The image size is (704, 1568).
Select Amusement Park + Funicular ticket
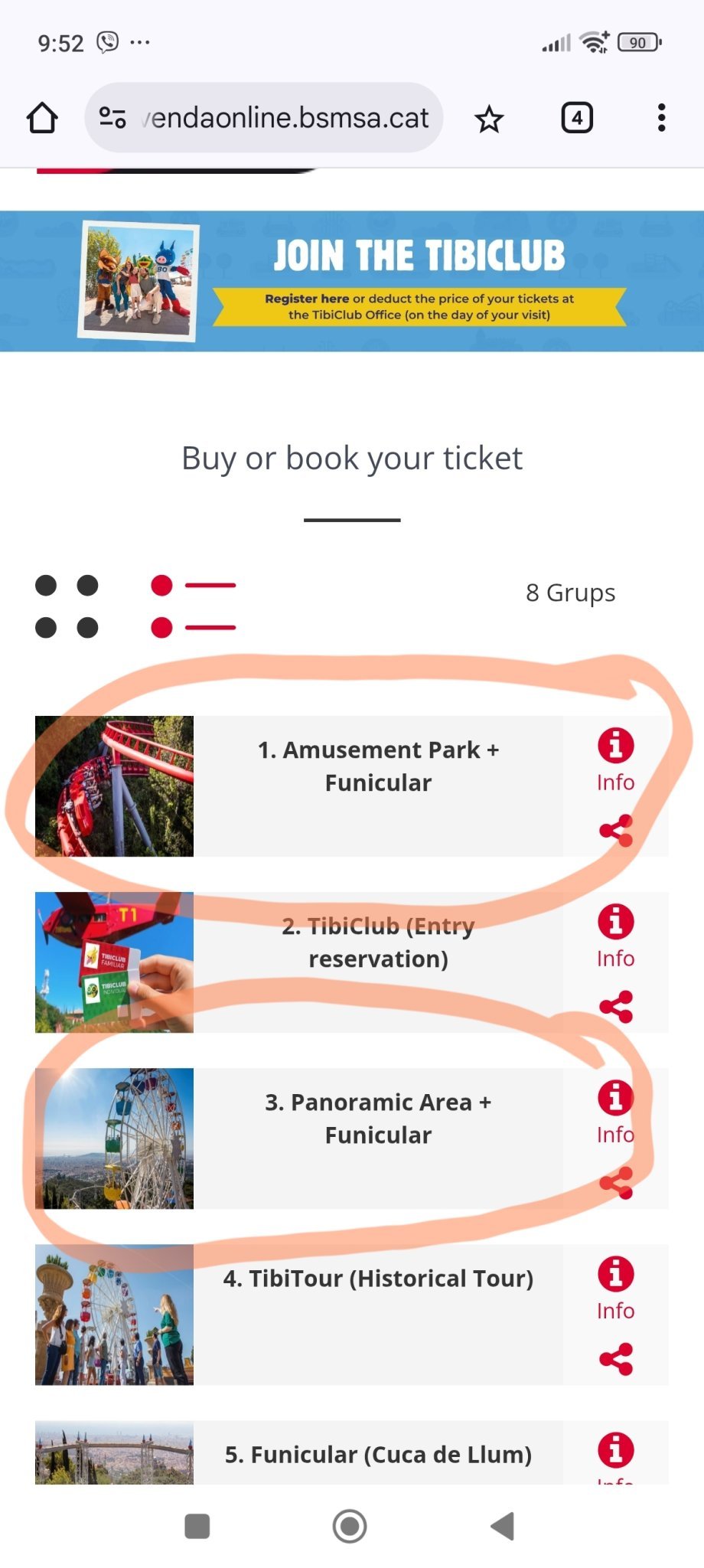coord(378,766)
